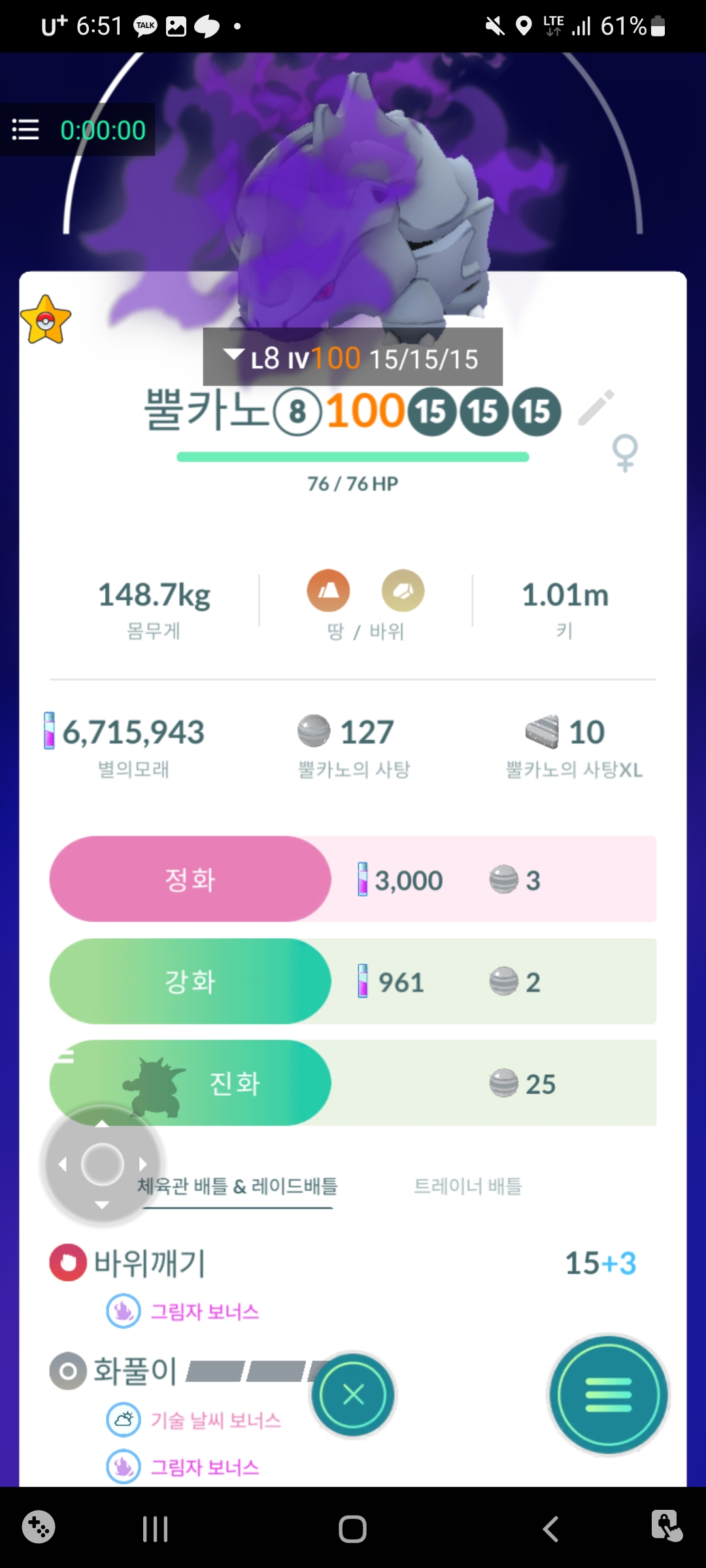Go back using system navigation bar
This screenshot has width=706, height=1568.
tap(550, 1529)
